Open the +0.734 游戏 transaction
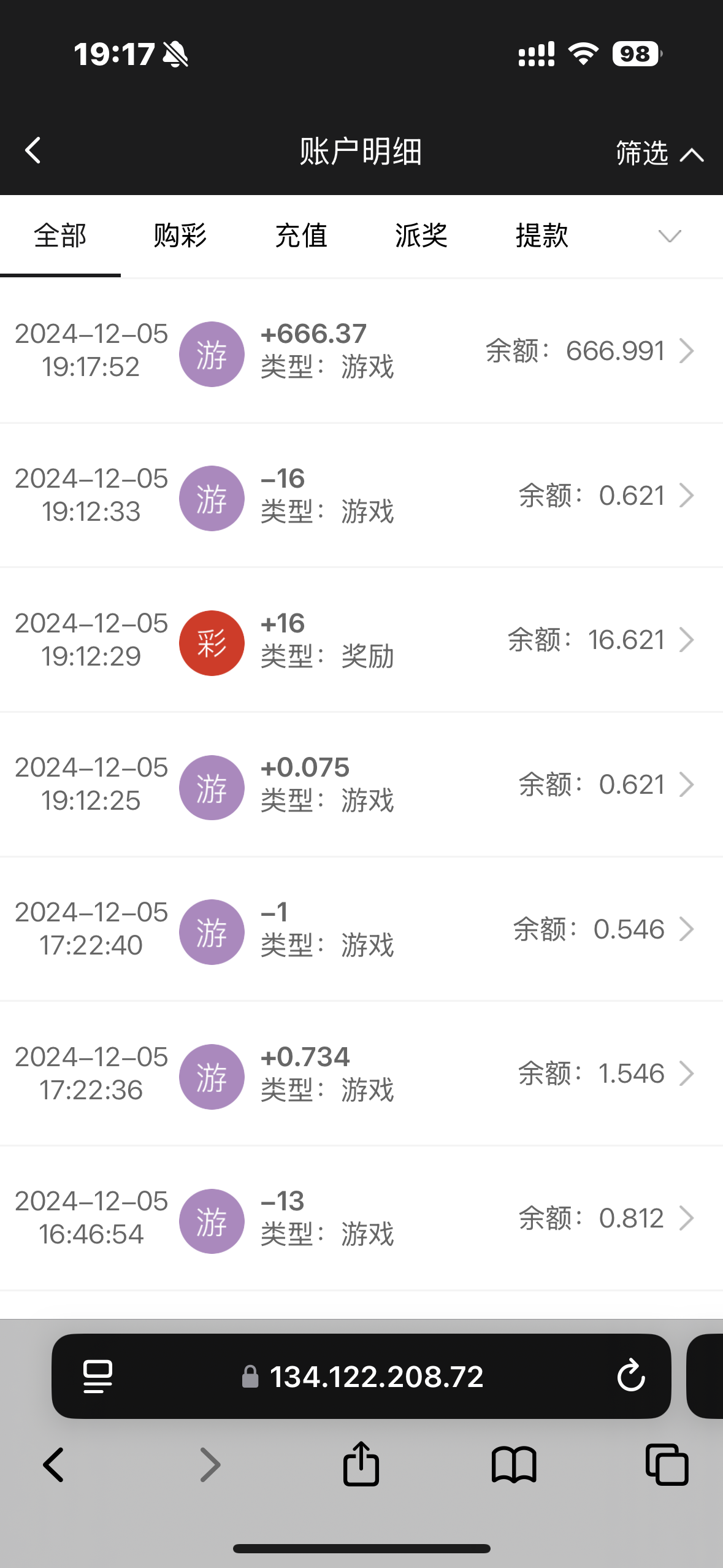The image size is (723, 1568). 361,1074
